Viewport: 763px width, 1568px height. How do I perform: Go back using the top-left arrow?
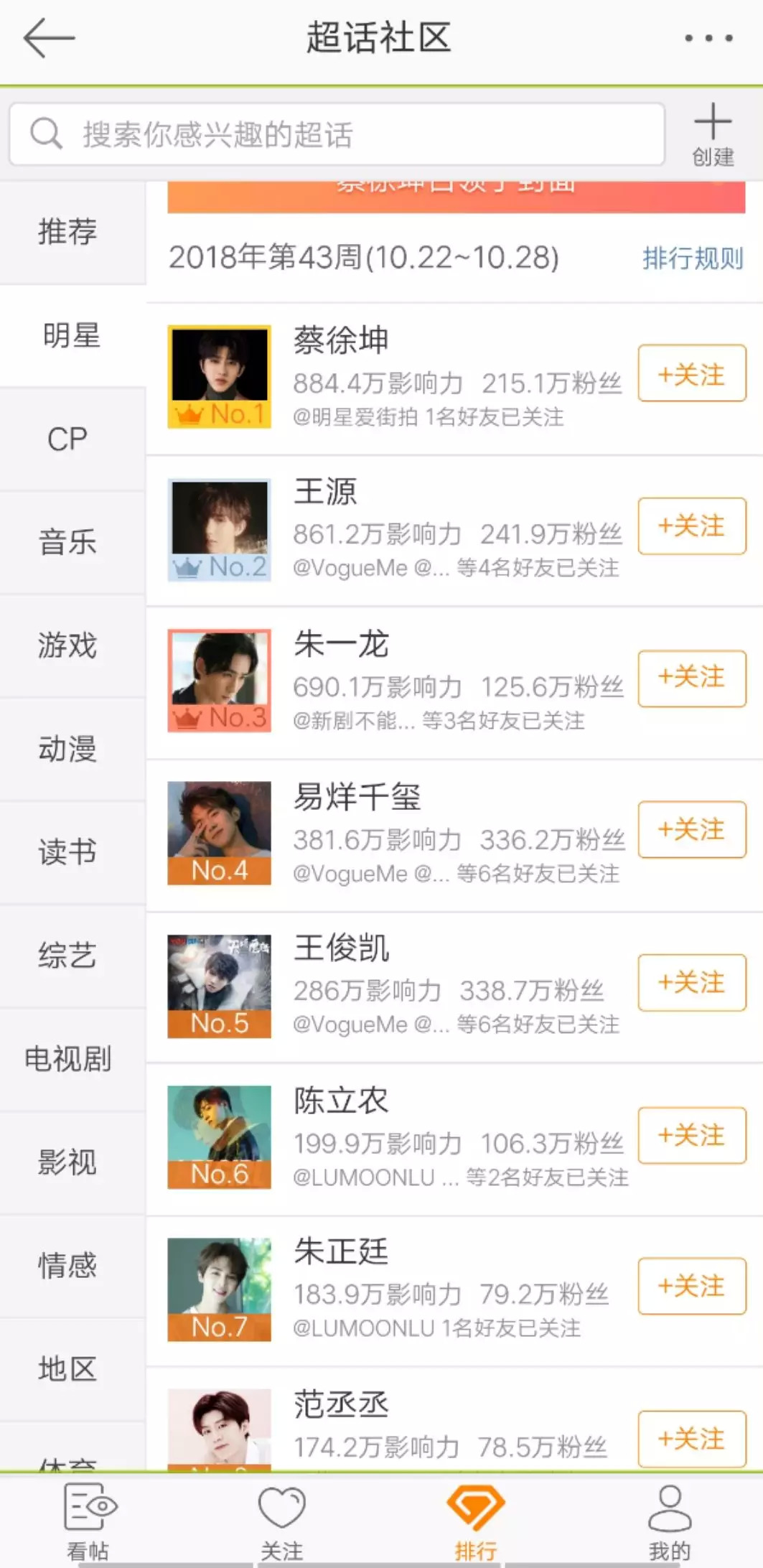[49, 38]
